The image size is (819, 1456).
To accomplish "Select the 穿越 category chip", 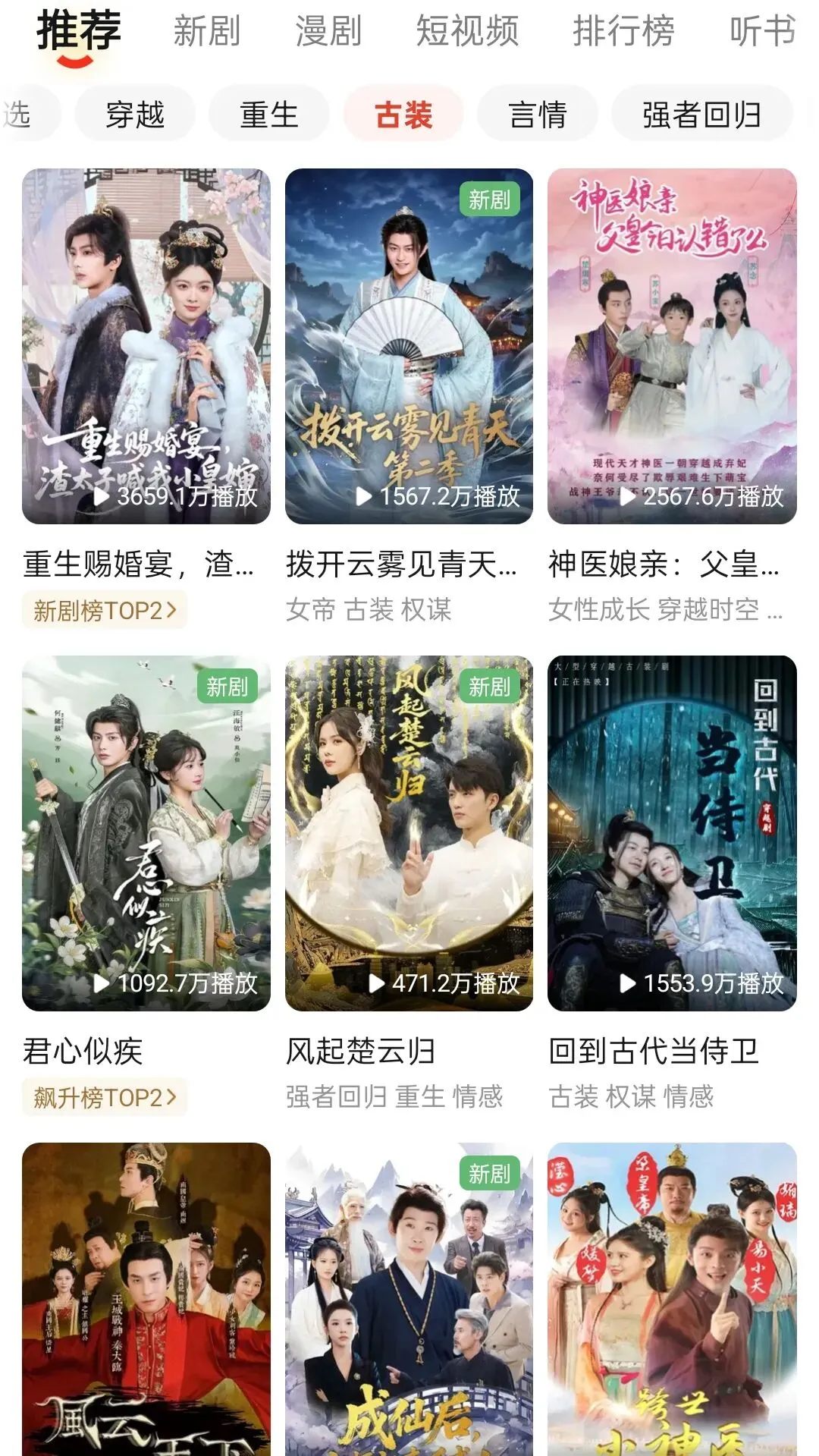I will pyautogui.click(x=135, y=115).
